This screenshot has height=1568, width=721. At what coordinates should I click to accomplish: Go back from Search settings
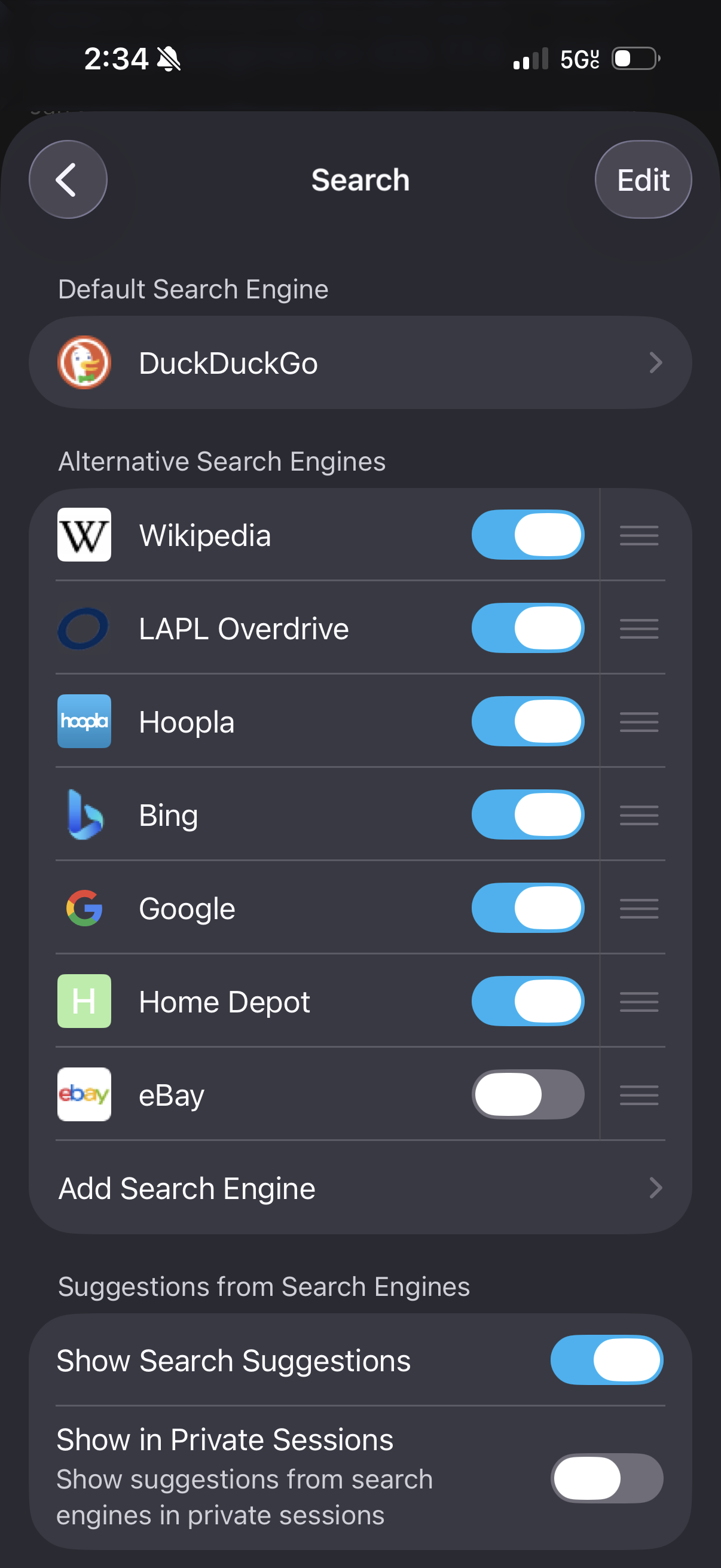tap(68, 179)
